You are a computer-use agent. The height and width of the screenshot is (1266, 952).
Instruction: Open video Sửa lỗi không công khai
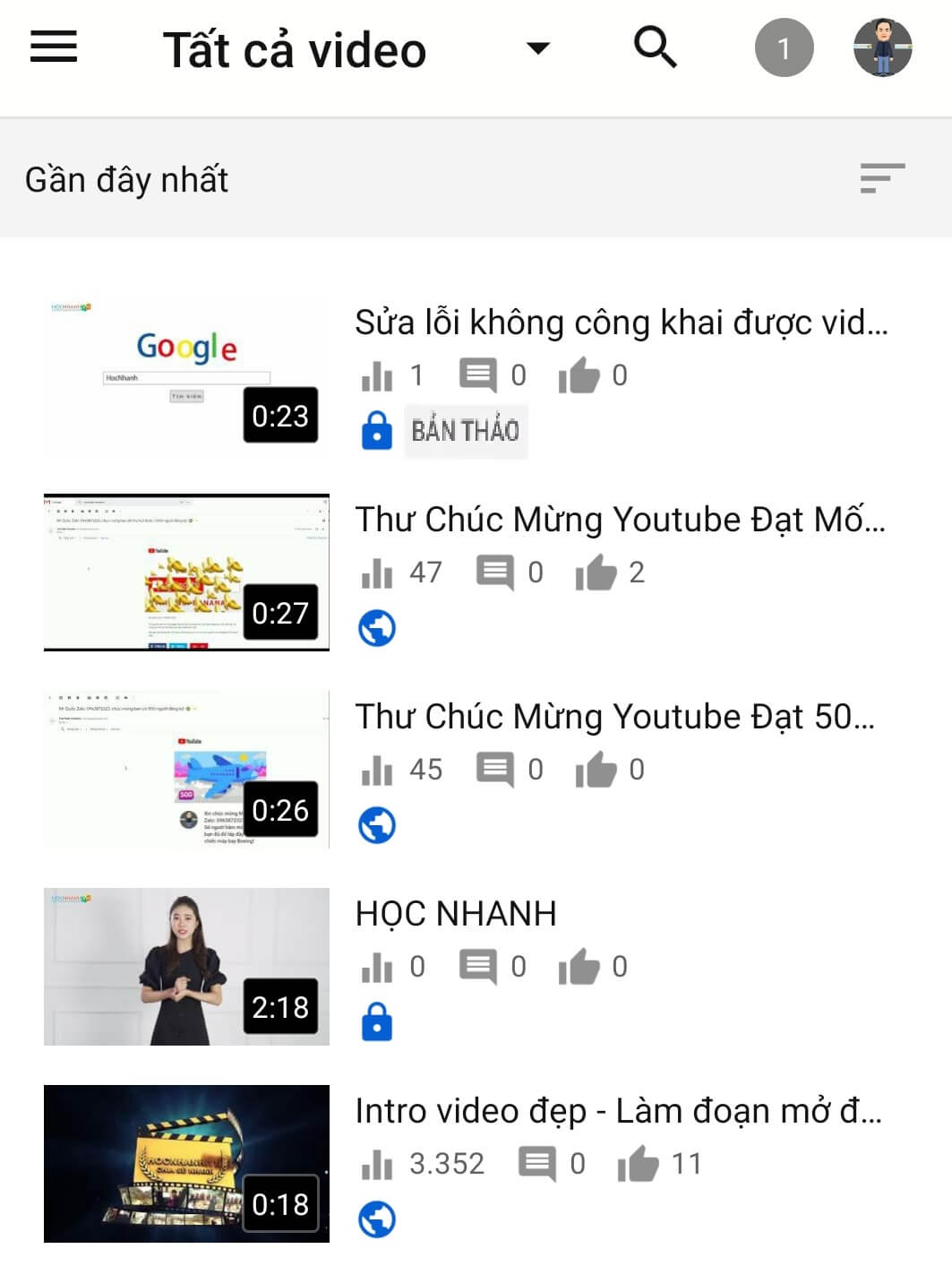pyautogui.click(x=621, y=323)
